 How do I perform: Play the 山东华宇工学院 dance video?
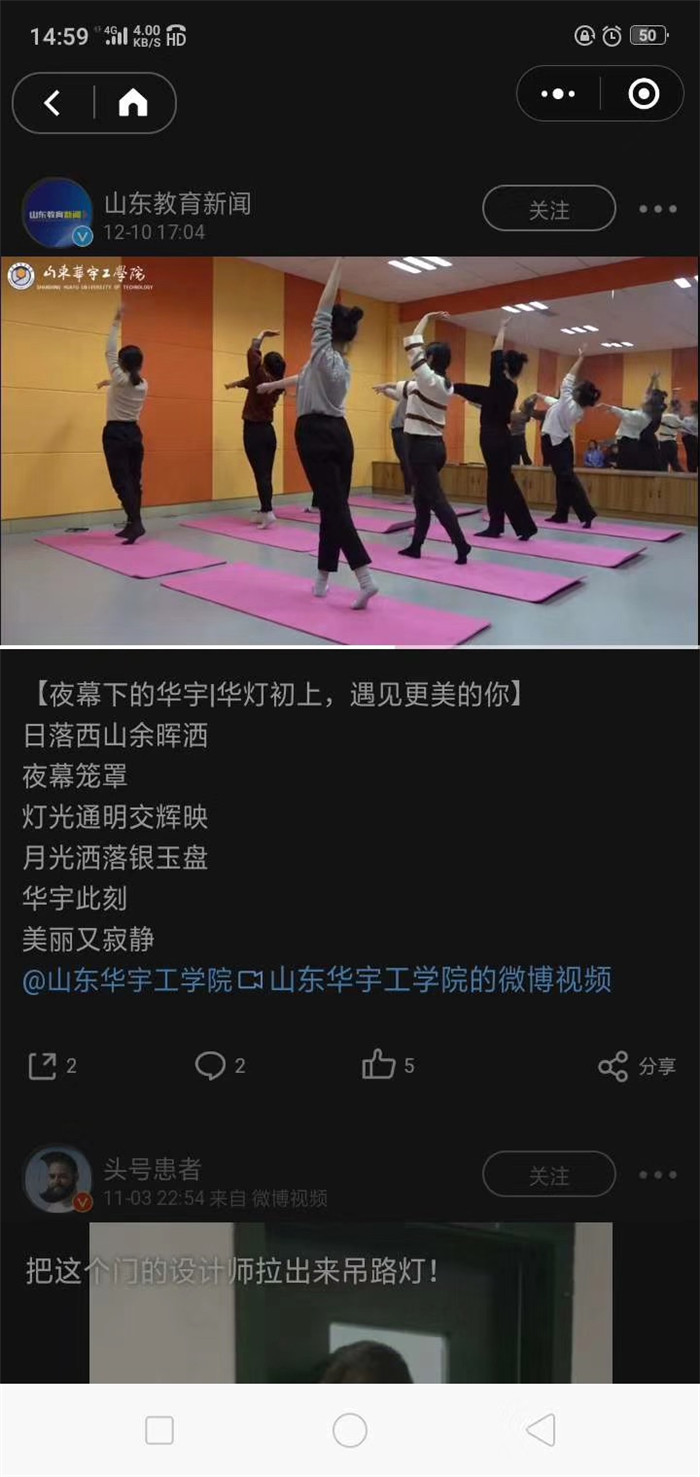tap(350, 450)
